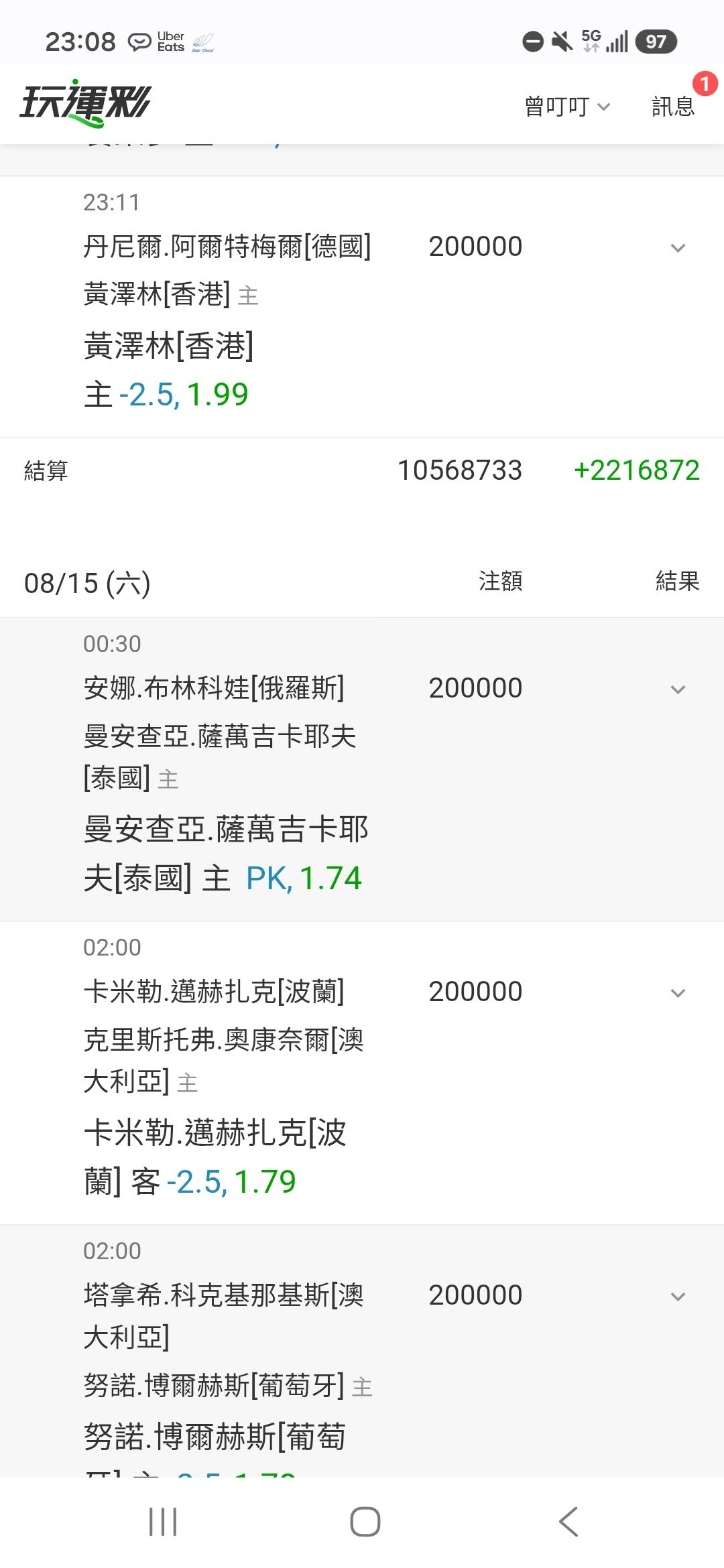Go back with the system back button
This screenshot has height=1568, width=724.
click(x=568, y=1521)
